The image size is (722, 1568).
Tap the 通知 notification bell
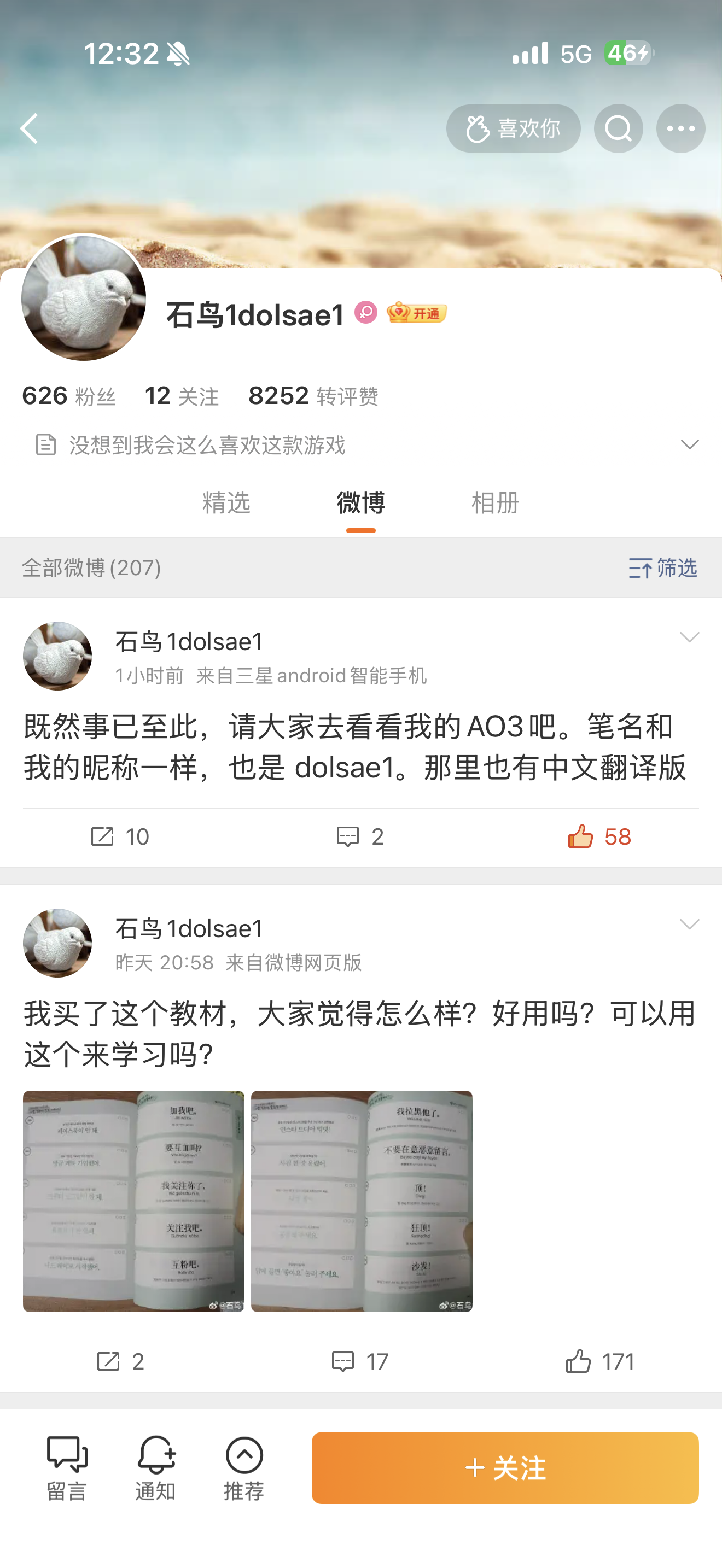155,1468
